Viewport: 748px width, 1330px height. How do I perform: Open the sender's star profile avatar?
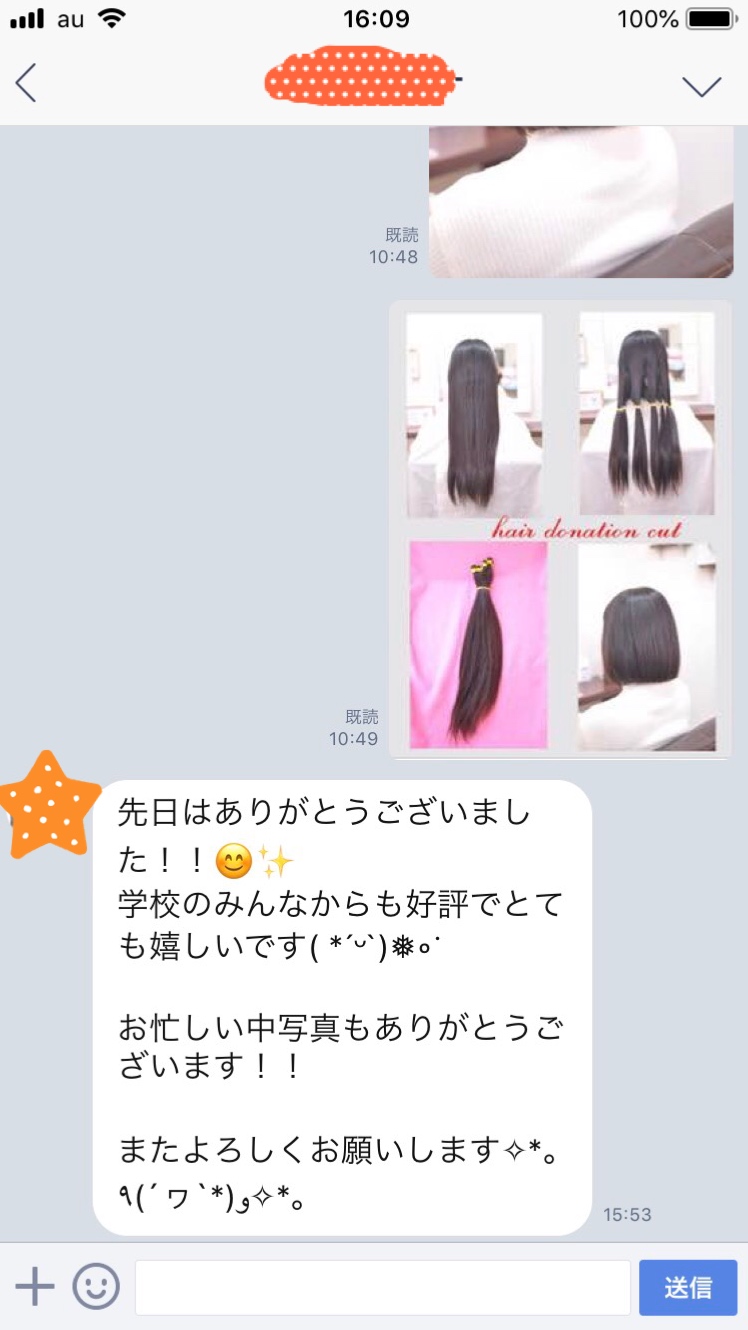tap(49, 805)
